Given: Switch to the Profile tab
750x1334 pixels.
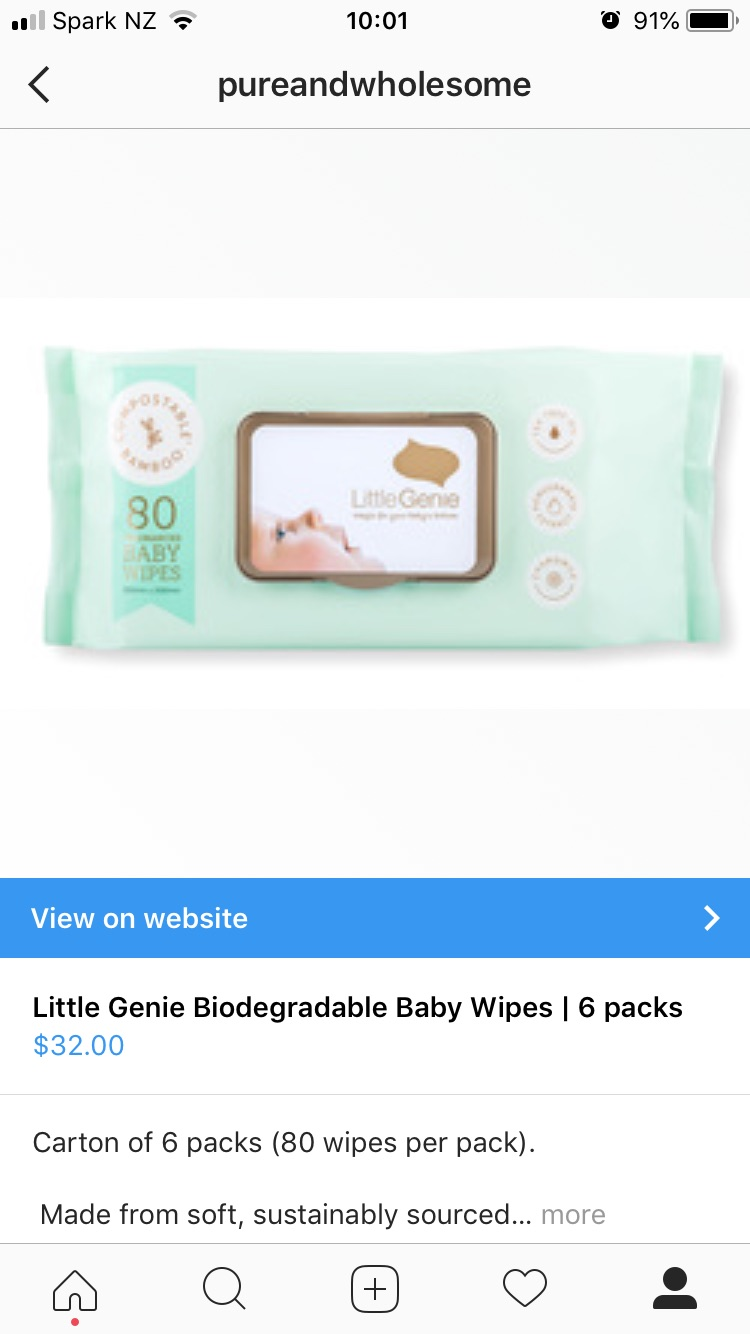Looking at the screenshot, I should (x=674, y=1288).
